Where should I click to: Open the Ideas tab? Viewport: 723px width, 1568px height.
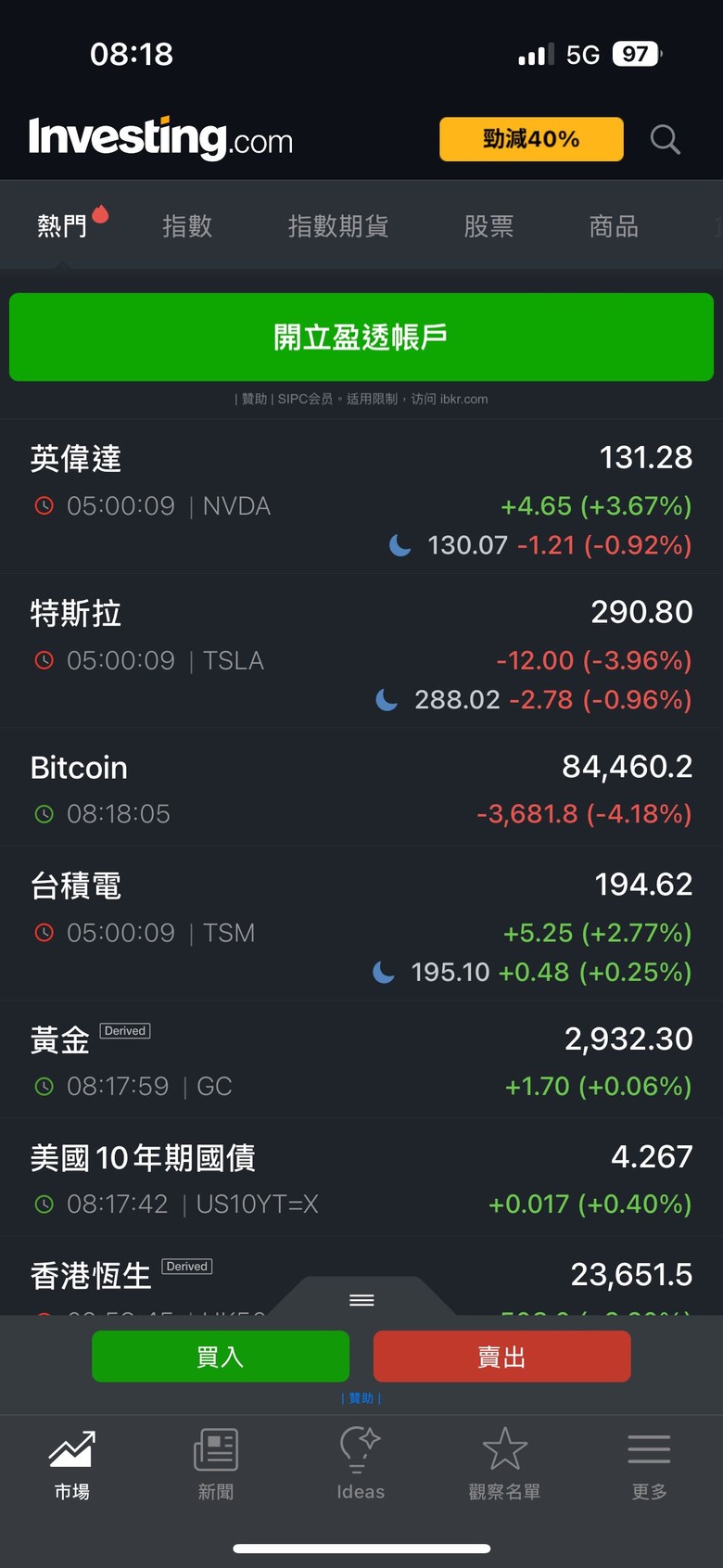pos(361,1463)
